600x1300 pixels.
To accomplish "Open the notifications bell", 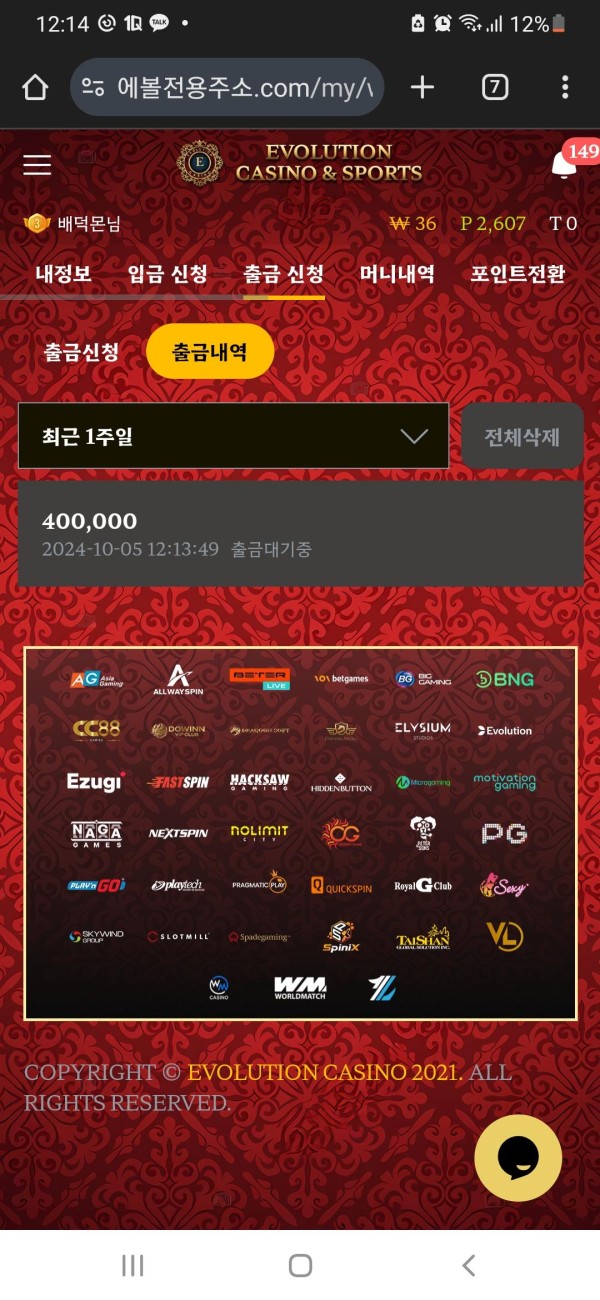I will click(564, 166).
